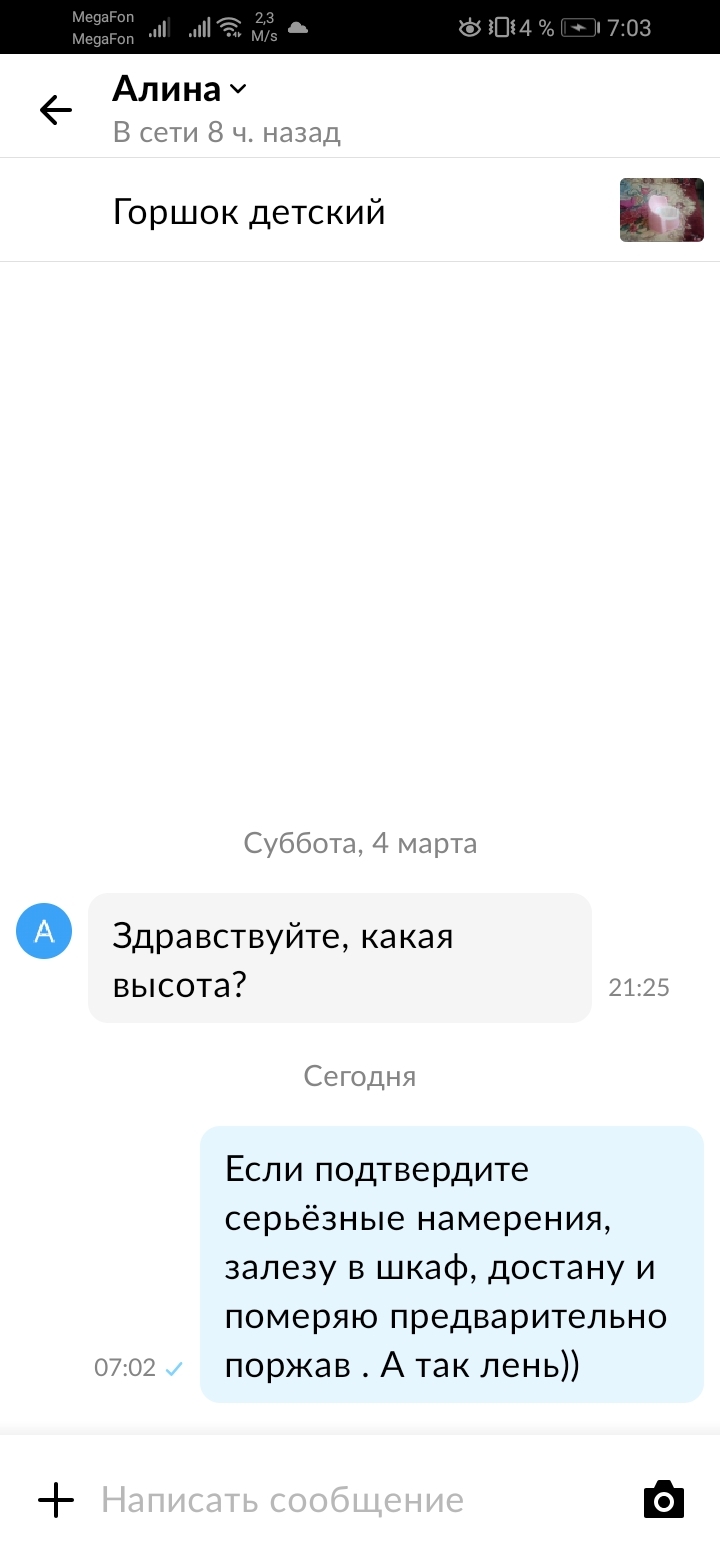Go back using the arrow icon
The image size is (720, 1560).
(x=56, y=109)
